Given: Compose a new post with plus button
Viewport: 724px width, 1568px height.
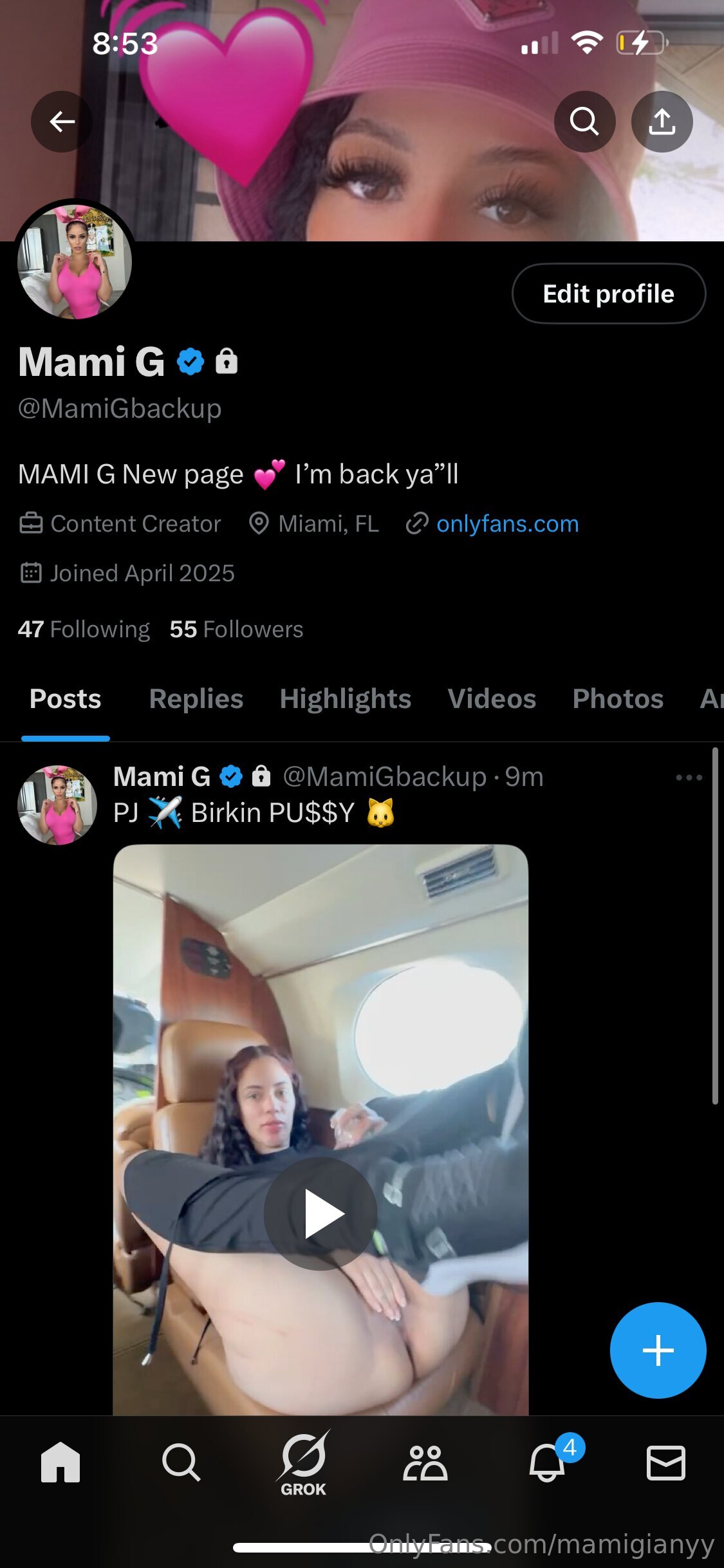Looking at the screenshot, I should click(658, 1350).
